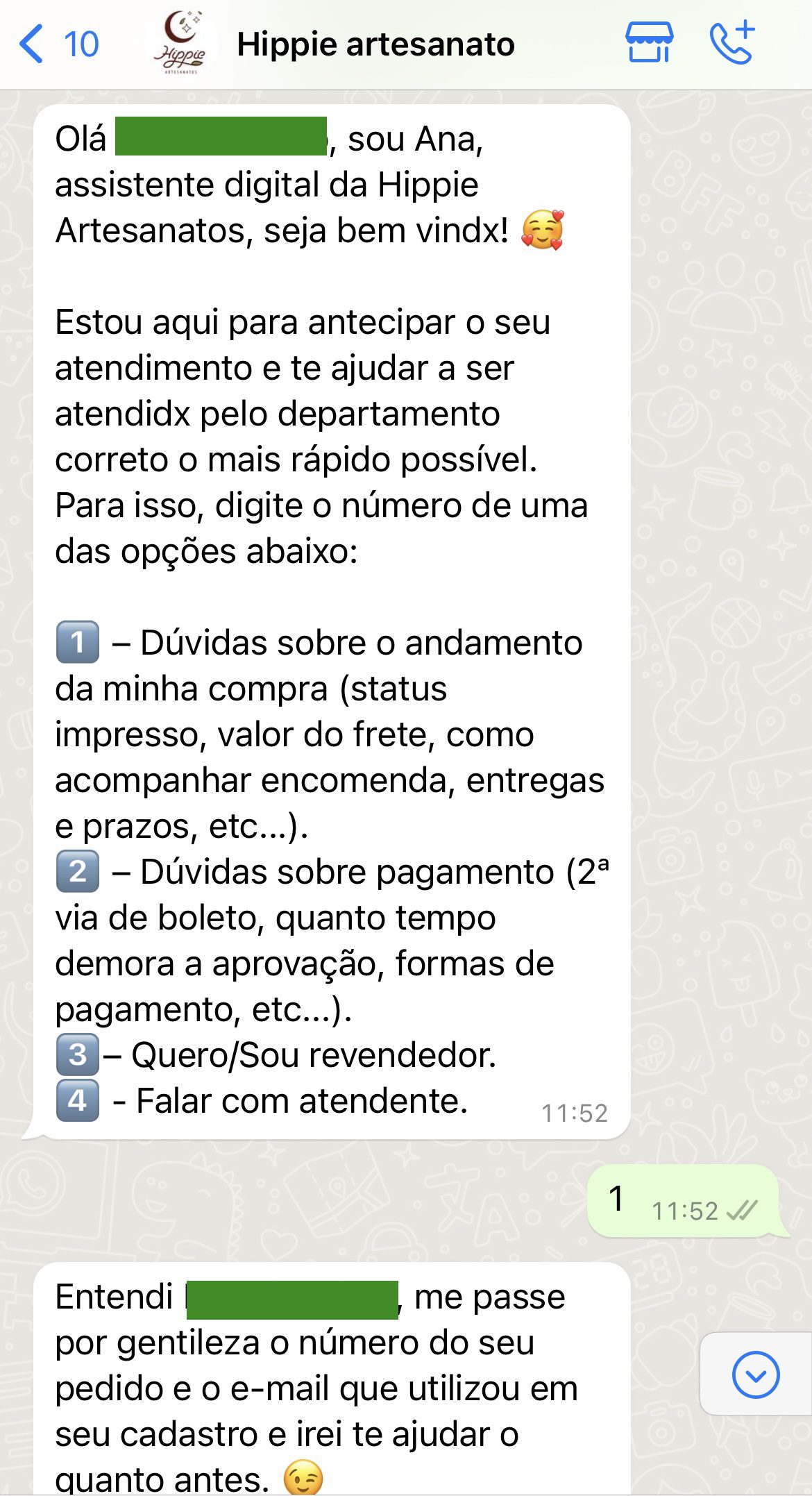Select the Hippie artesanato title to open contact info
The height and width of the screenshot is (1496, 812).
377,43
